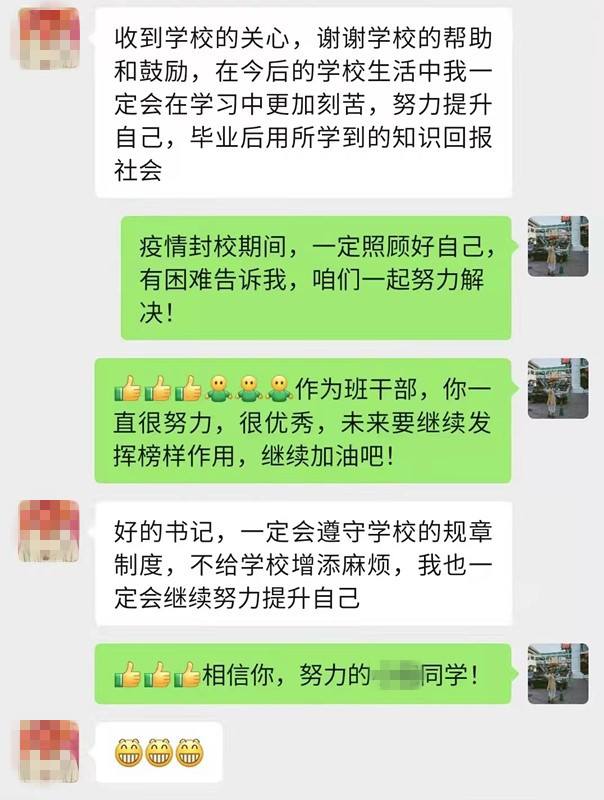Open the profile photo beside the 作为班干部 message
Image resolution: width=604 pixels, height=800 pixels.
pos(557,389)
